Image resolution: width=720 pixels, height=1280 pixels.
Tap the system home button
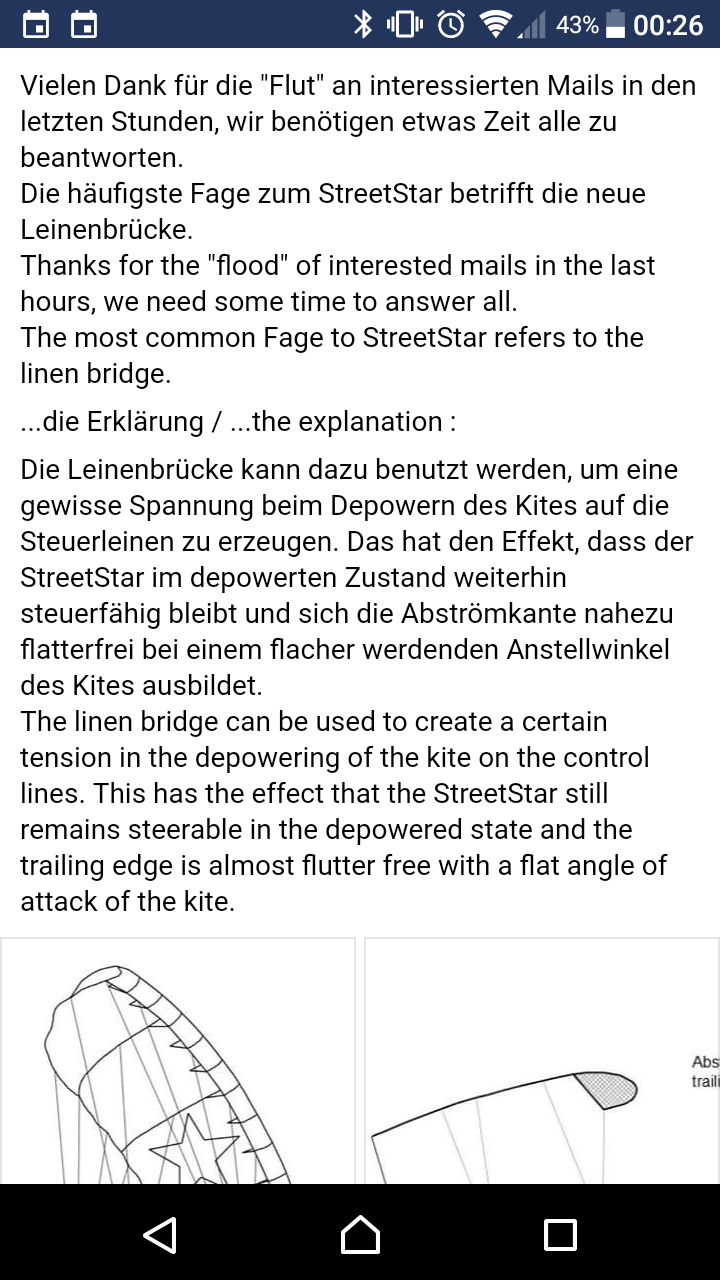click(x=360, y=1234)
